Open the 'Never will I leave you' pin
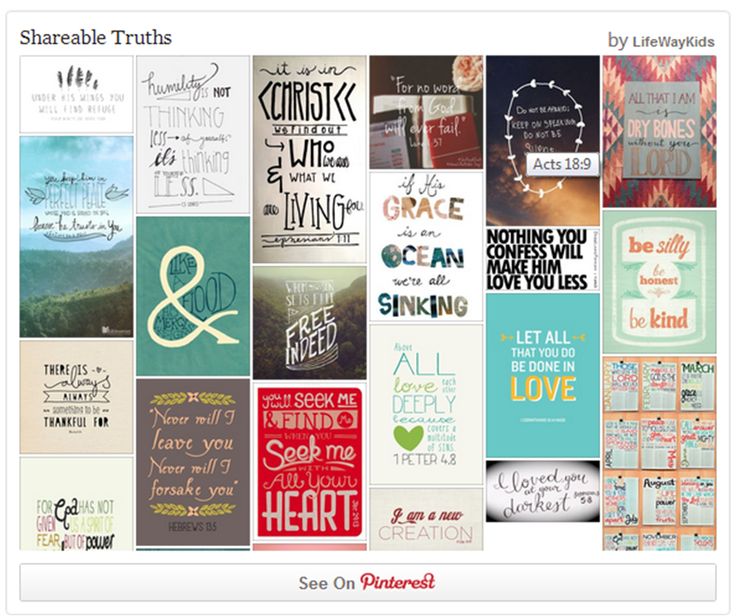This screenshot has width=736, height=616. point(192,460)
